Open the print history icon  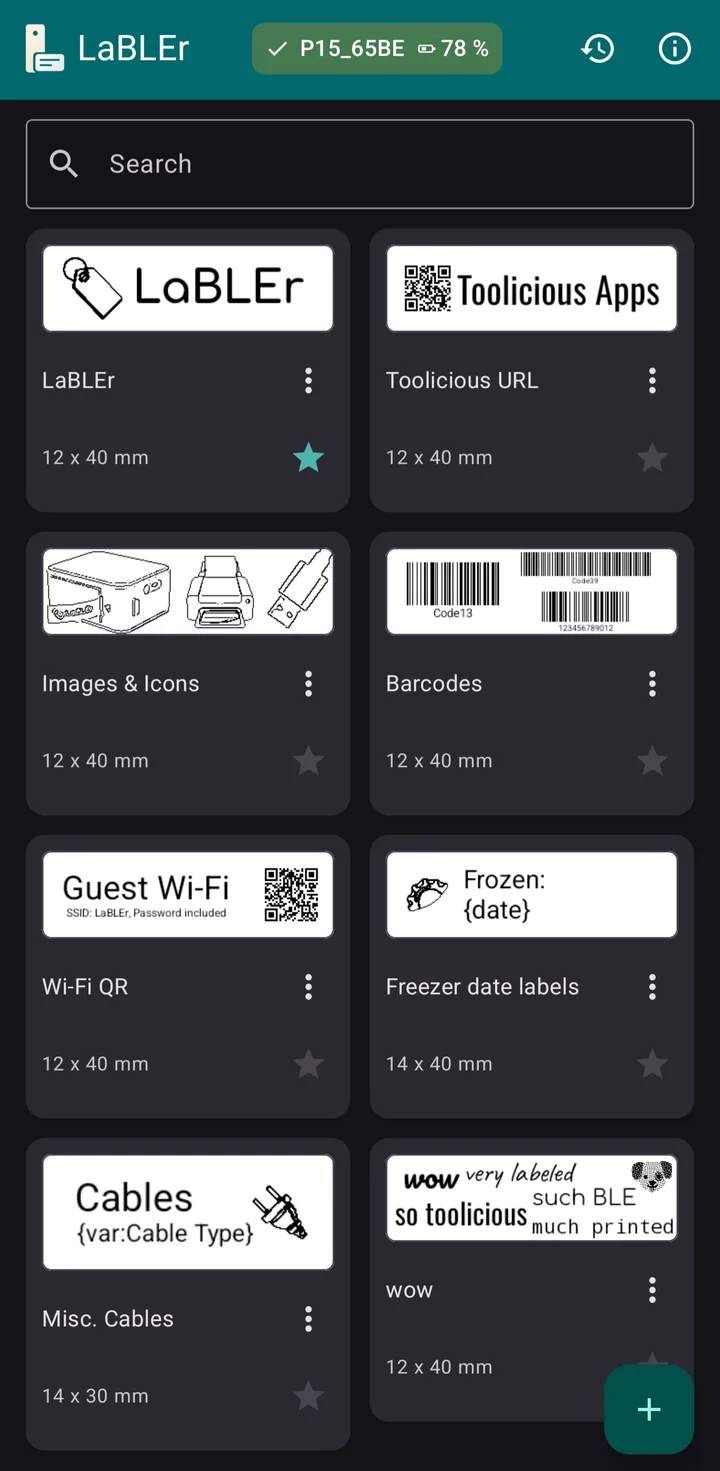pyautogui.click(x=598, y=48)
